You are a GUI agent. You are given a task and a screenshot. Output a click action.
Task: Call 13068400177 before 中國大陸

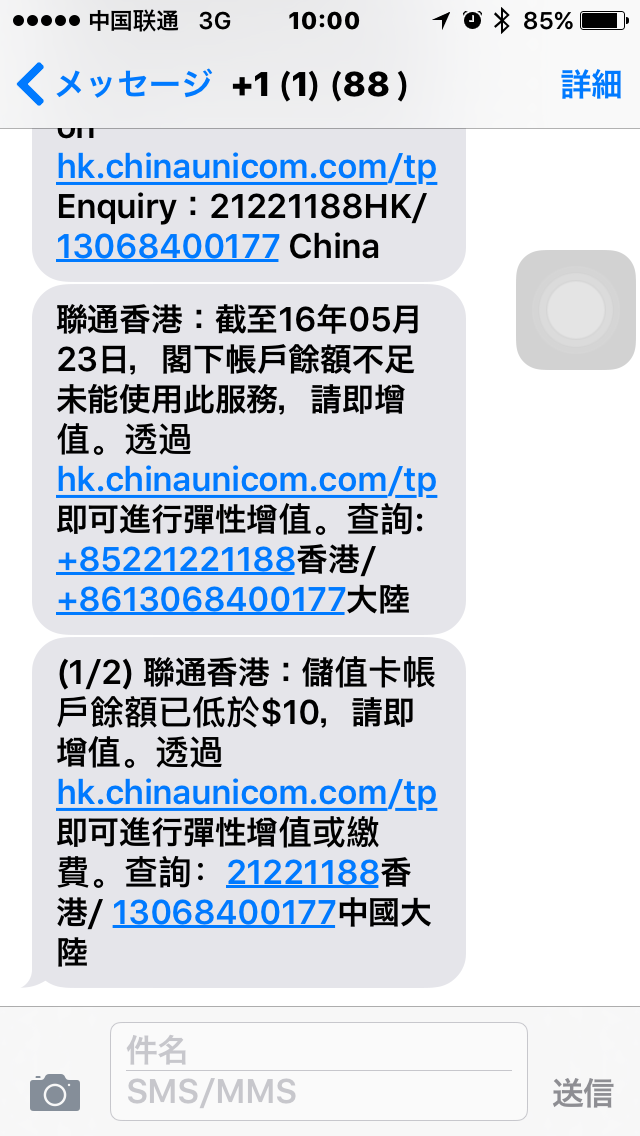click(x=224, y=912)
